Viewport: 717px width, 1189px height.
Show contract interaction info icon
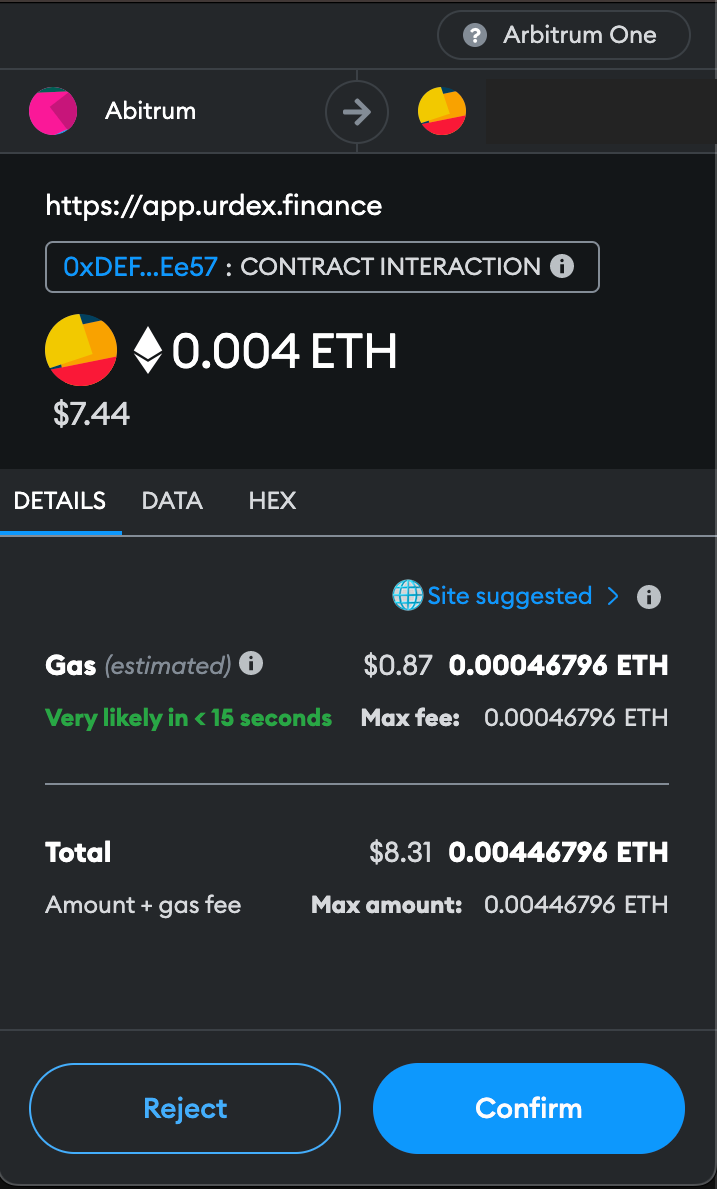[x=562, y=267]
